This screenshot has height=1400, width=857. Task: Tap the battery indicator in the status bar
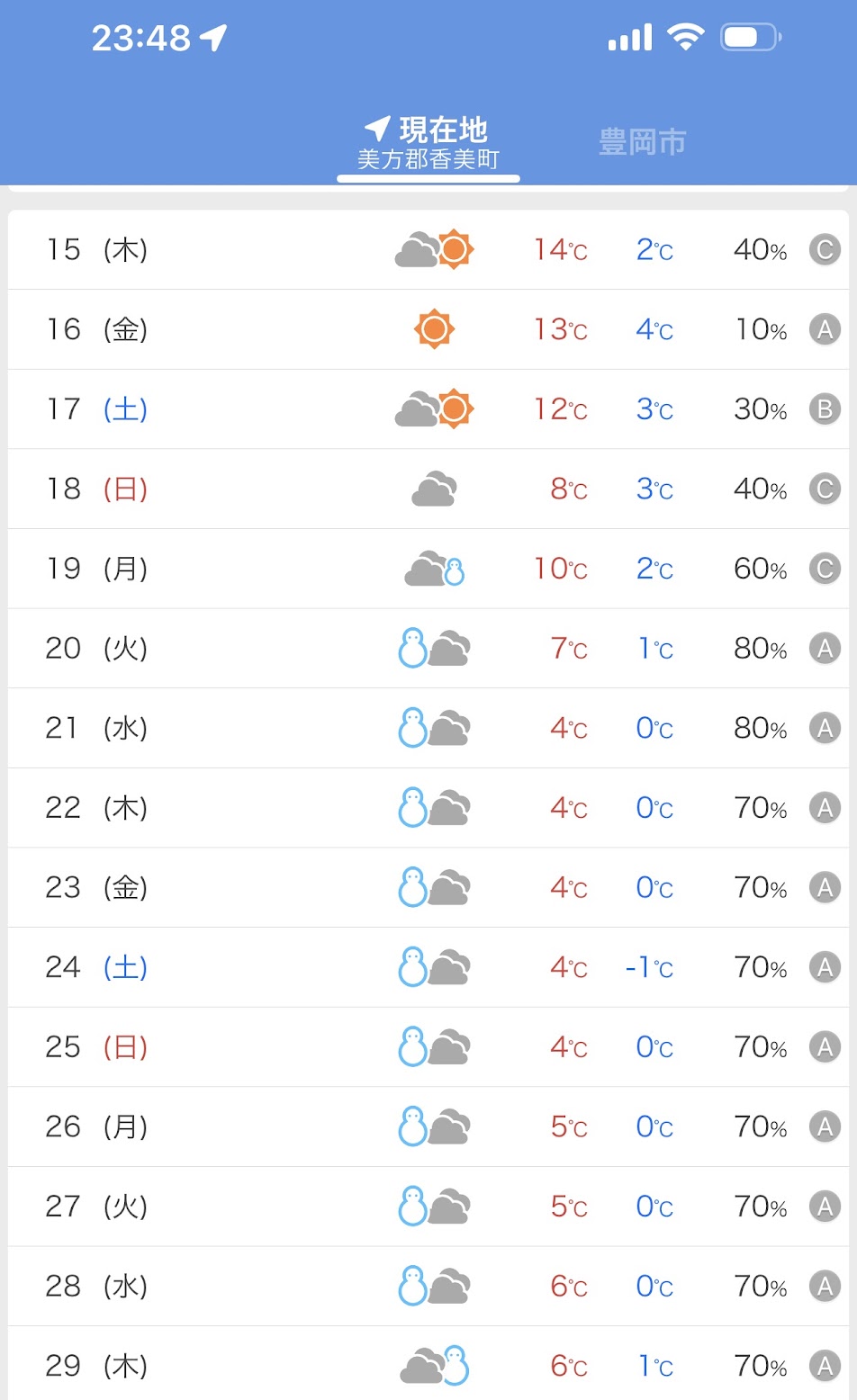748,37
